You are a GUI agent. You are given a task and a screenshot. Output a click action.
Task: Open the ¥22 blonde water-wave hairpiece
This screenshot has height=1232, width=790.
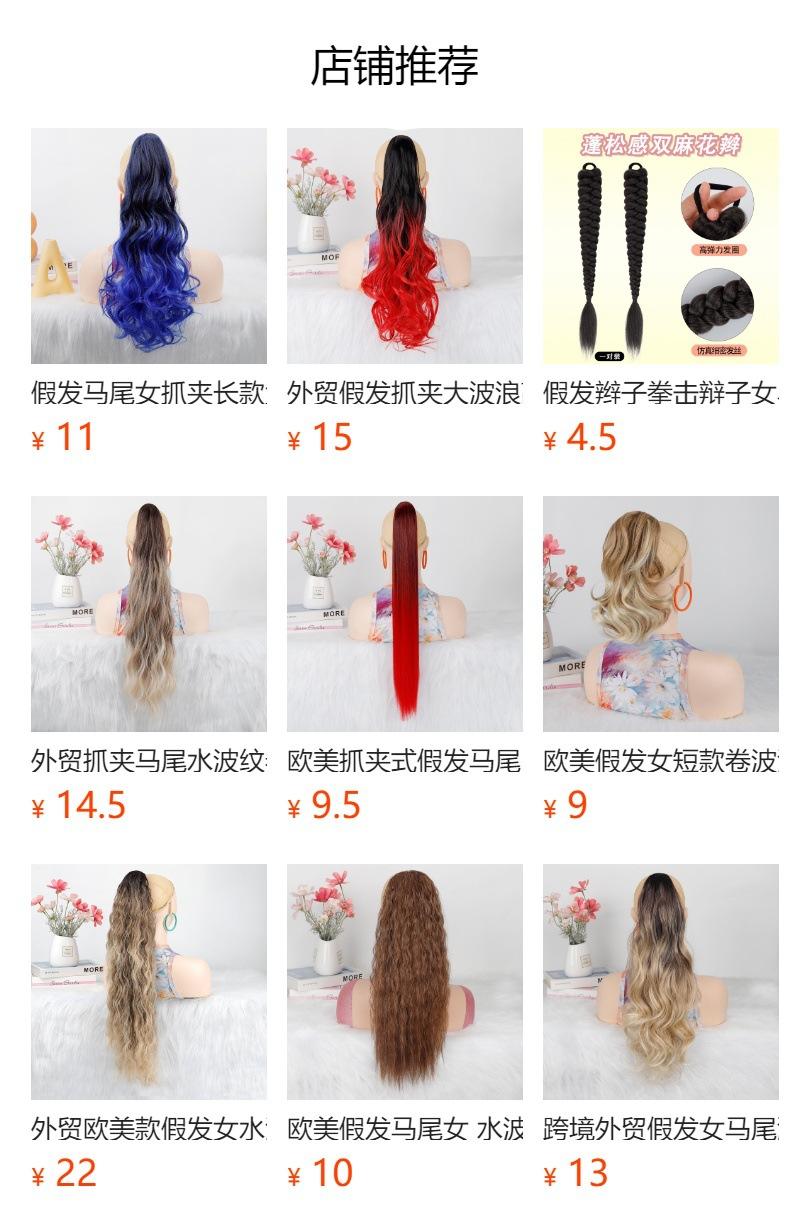click(149, 982)
